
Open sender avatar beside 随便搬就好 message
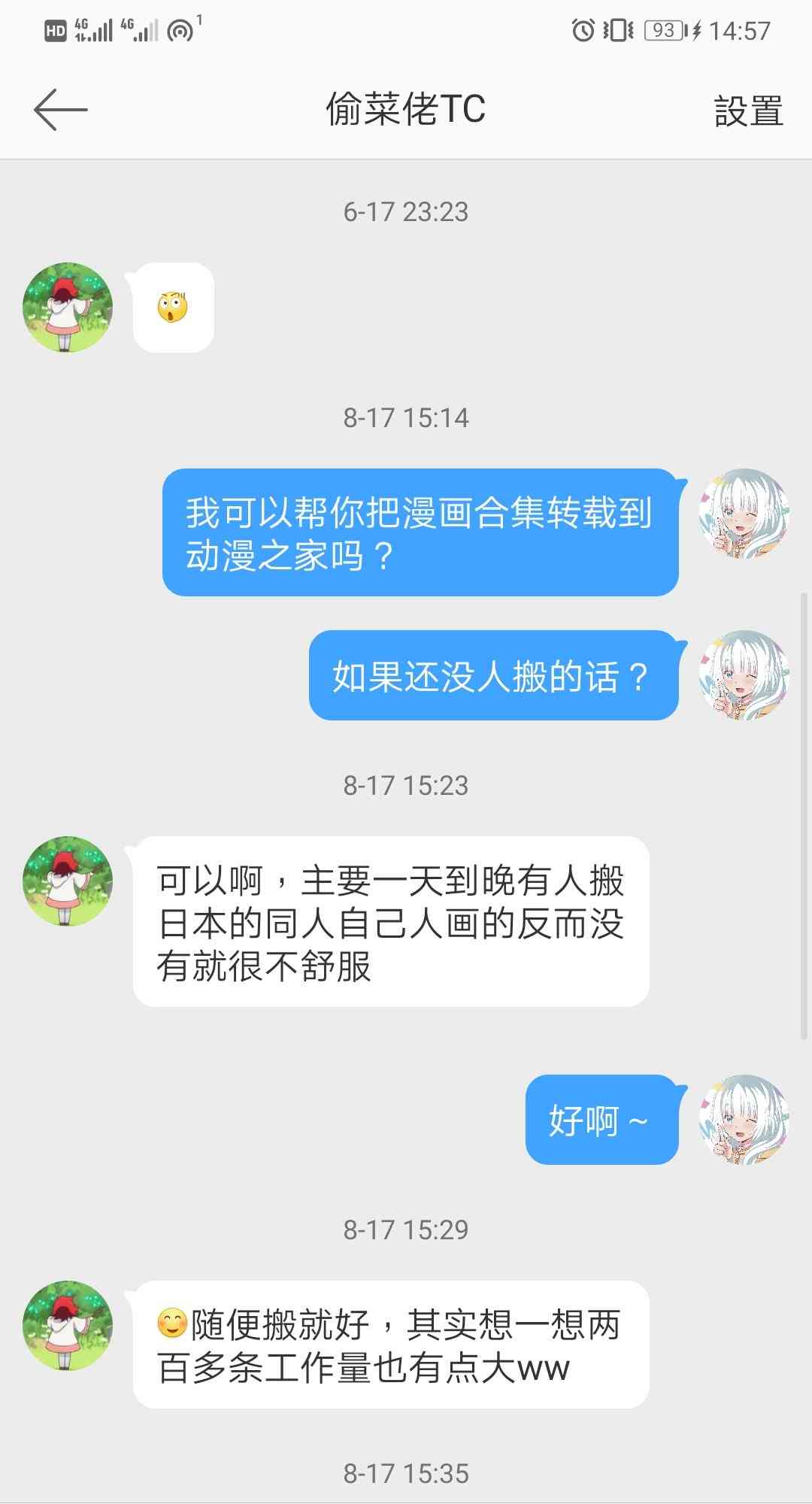tap(68, 1325)
